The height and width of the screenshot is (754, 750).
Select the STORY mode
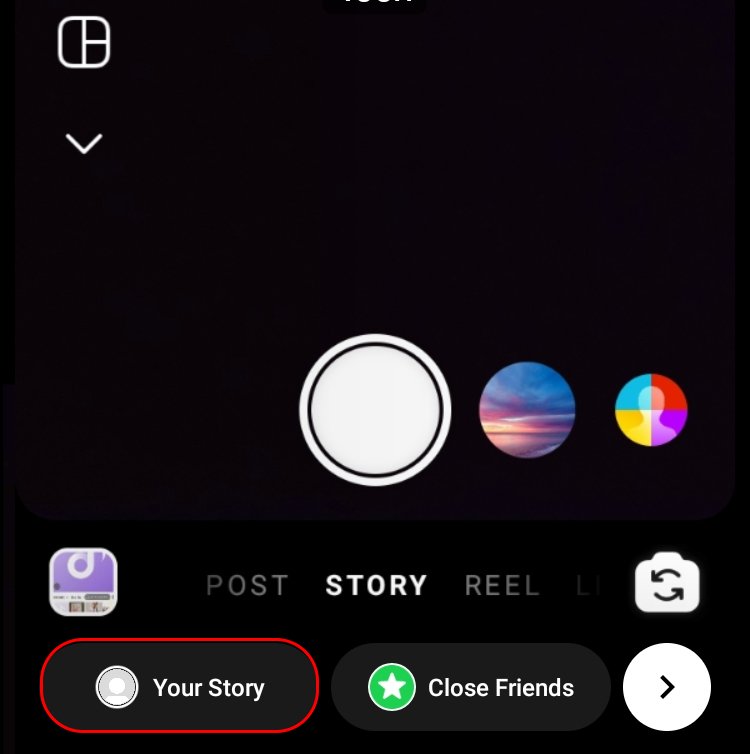pos(376,585)
